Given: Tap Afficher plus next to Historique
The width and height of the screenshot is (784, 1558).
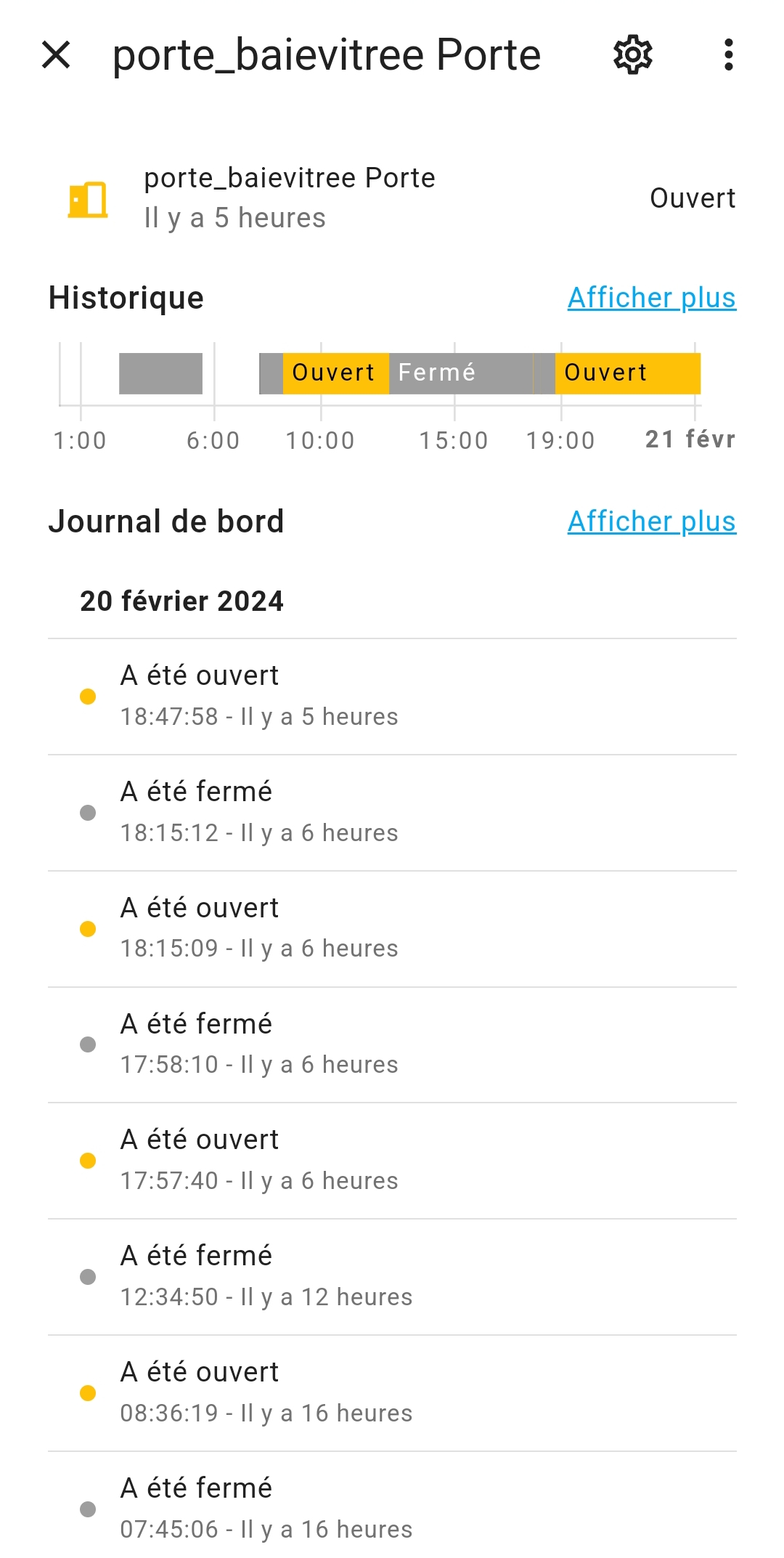Looking at the screenshot, I should [x=651, y=298].
